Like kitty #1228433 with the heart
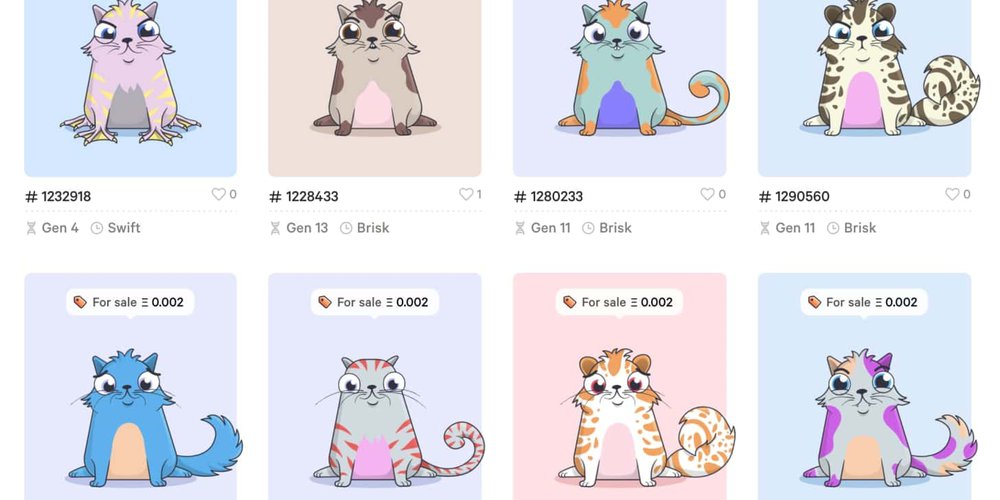1000x500 pixels. click(465, 195)
